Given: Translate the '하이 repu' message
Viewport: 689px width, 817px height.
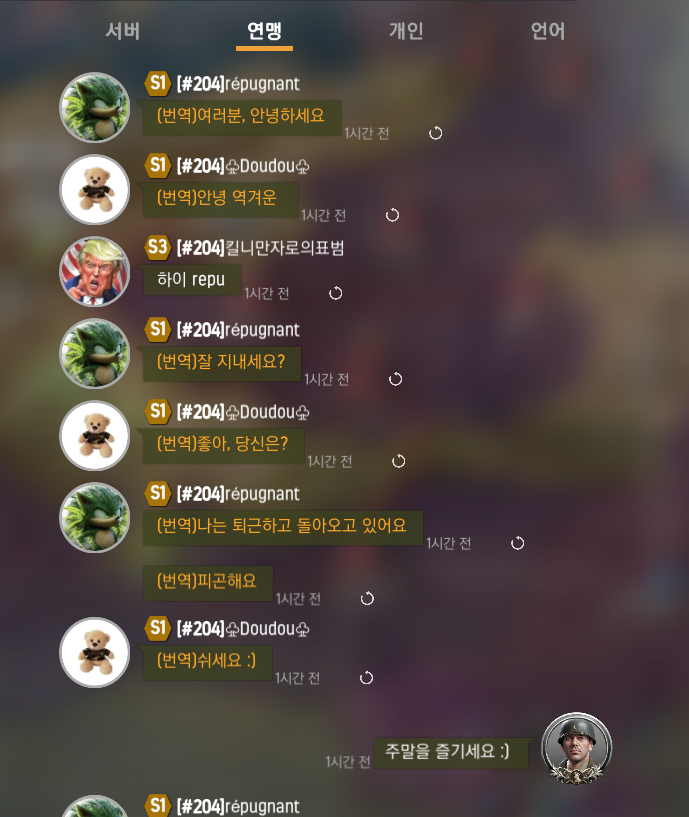Looking at the screenshot, I should click(x=336, y=293).
